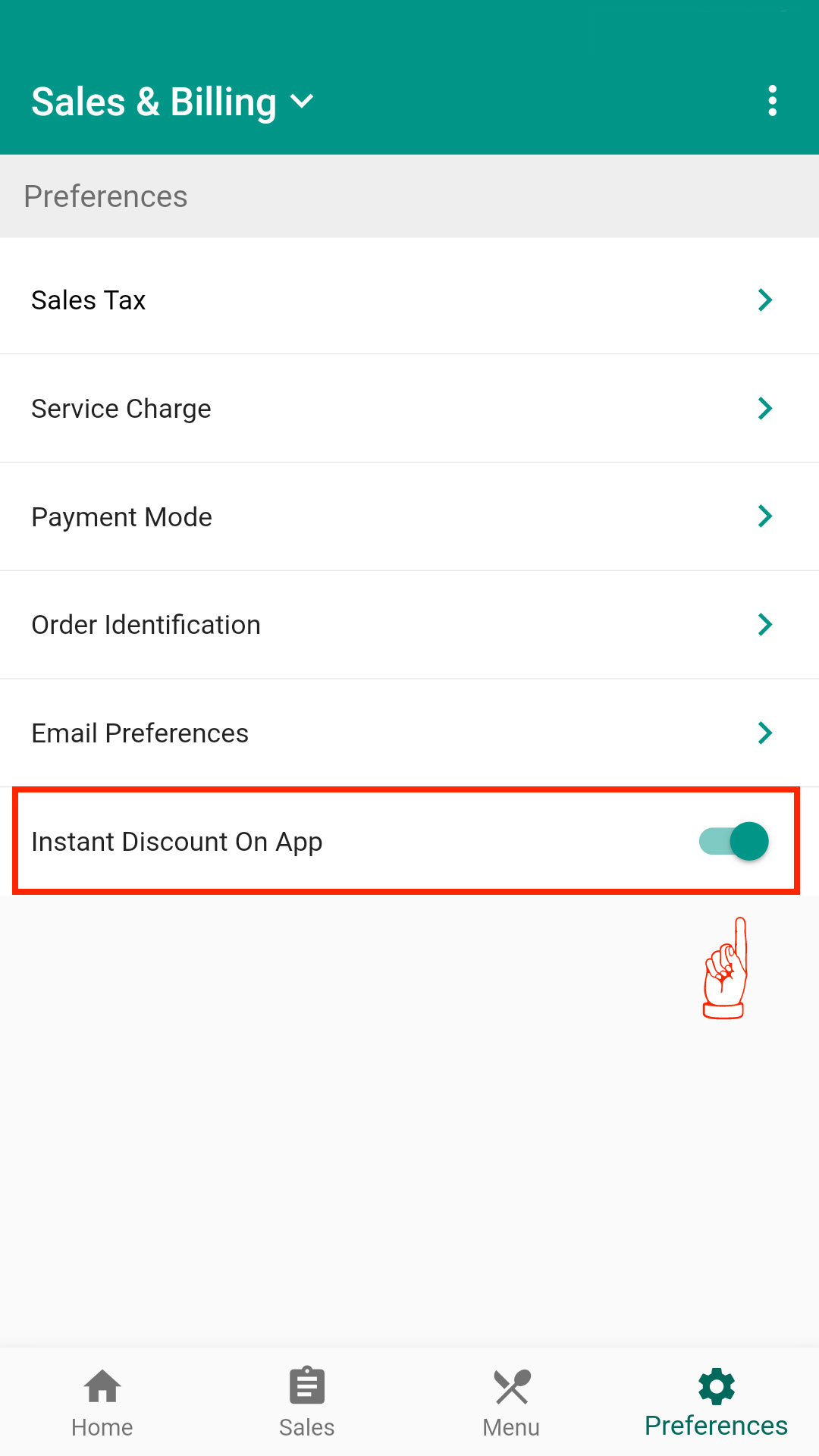The height and width of the screenshot is (1456, 819).
Task: View Email Preferences
Action: click(x=409, y=733)
